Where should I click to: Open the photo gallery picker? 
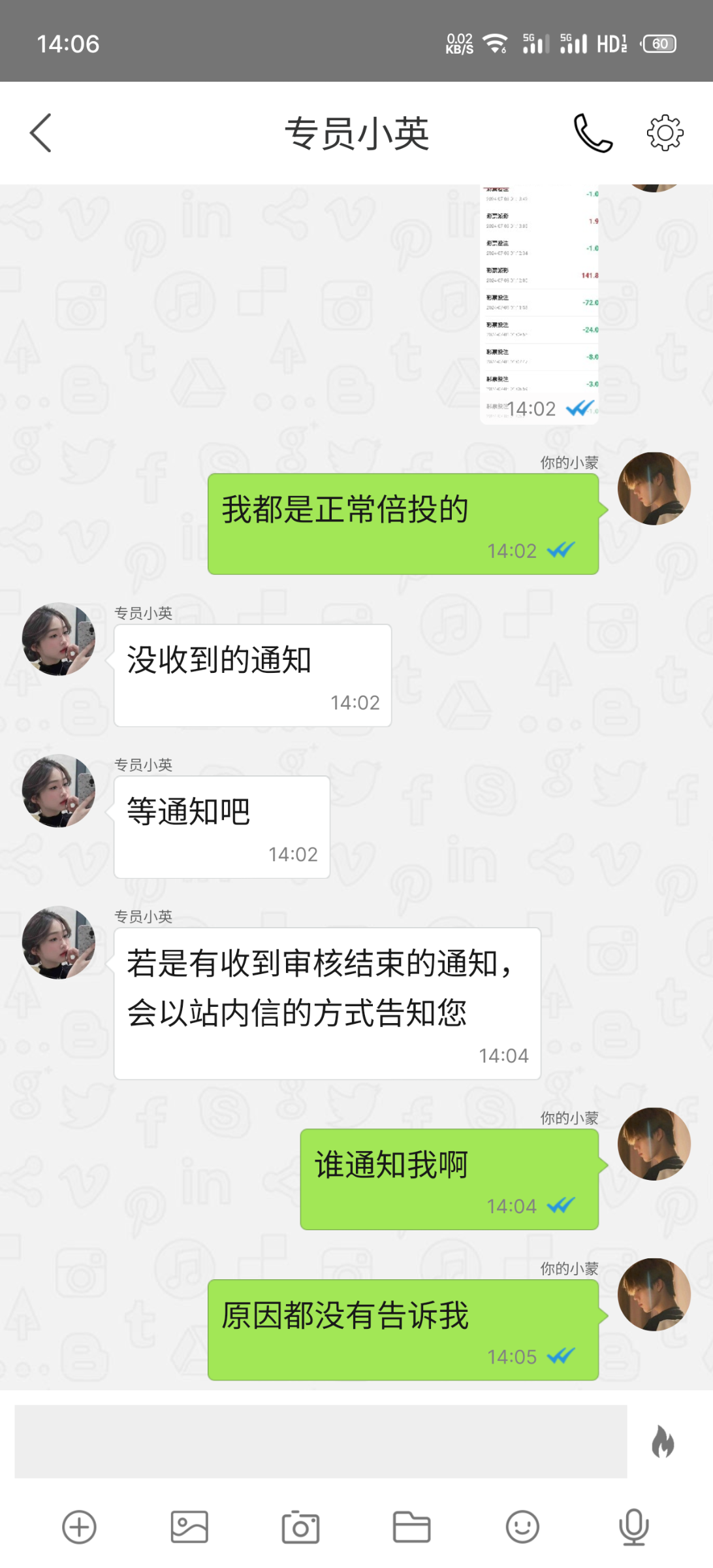[189, 1527]
